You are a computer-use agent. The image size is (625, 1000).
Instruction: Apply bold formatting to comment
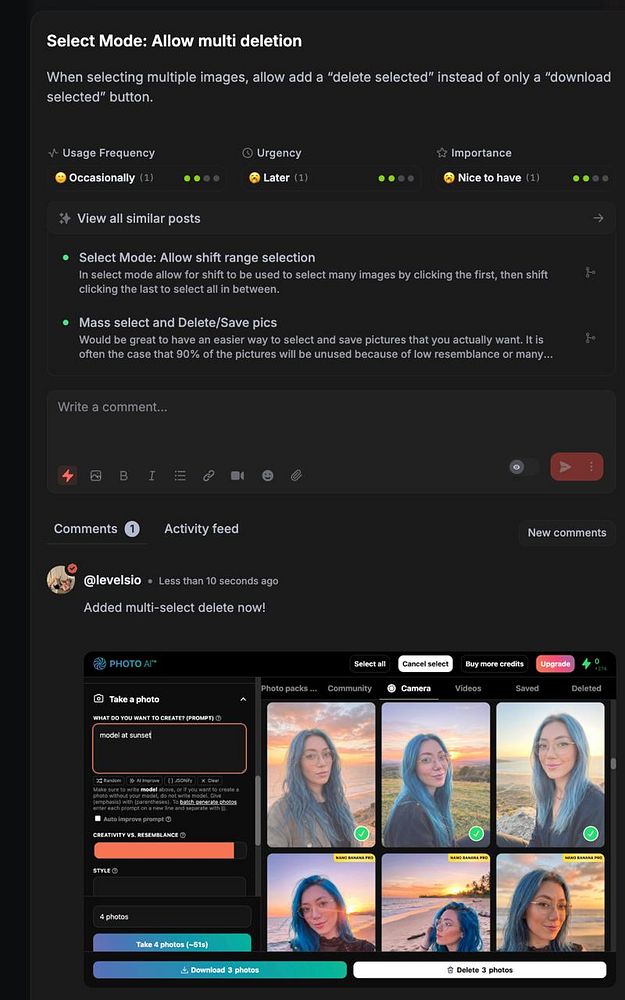click(124, 476)
